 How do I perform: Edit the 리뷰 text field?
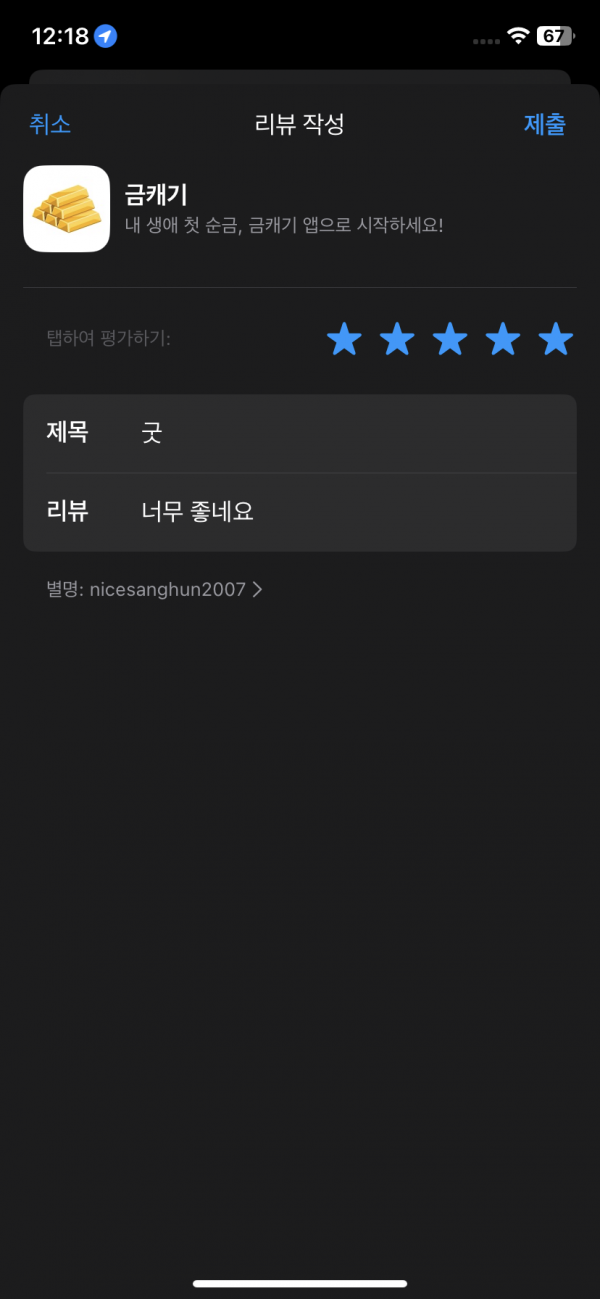[300, 512]
